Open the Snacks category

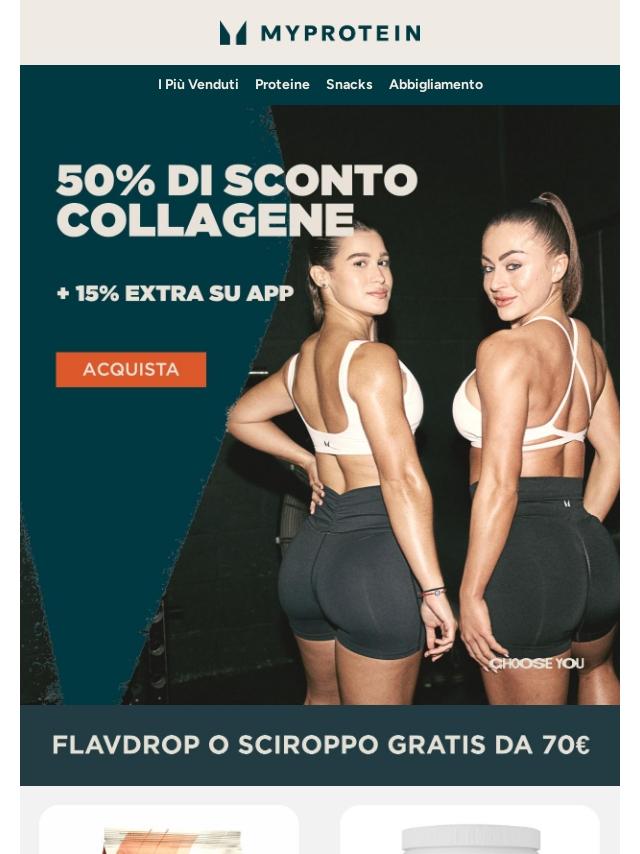tap(349, 84)
